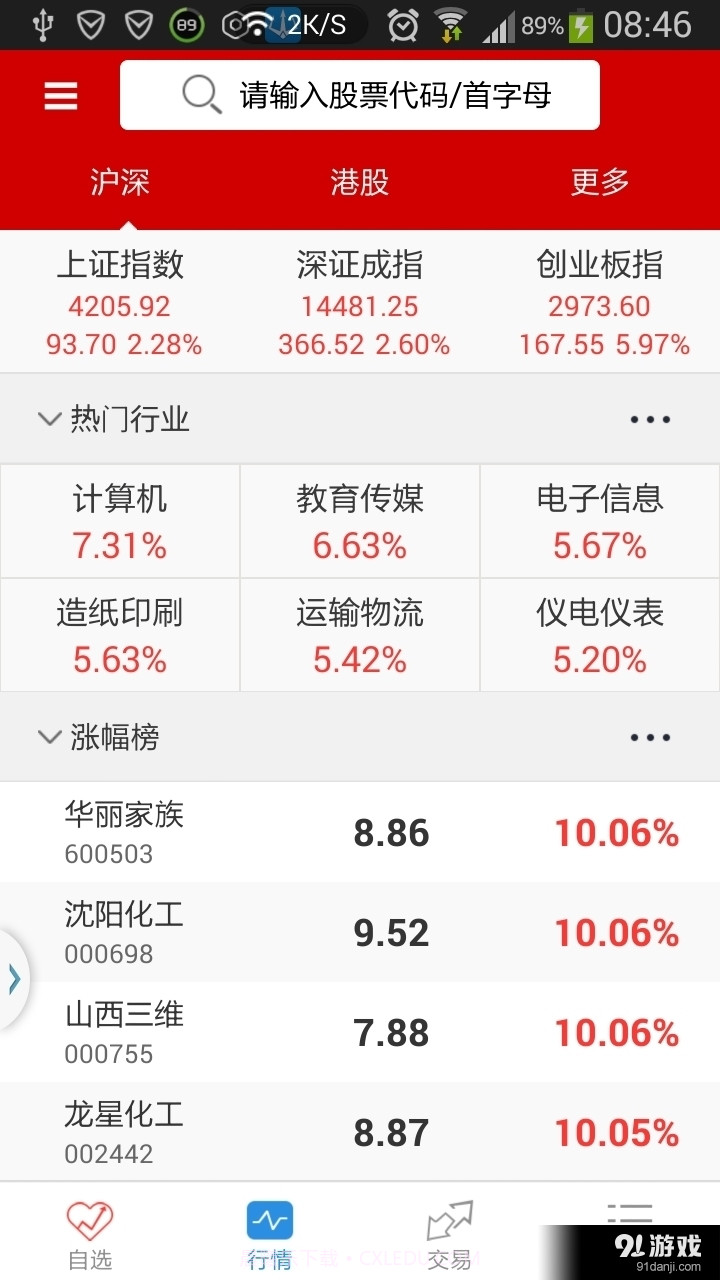Image resolution: width=720 pixels, height=1280 pixels.
Task: Tap the search magnifier icon
Action: click(x=200, y=94)
